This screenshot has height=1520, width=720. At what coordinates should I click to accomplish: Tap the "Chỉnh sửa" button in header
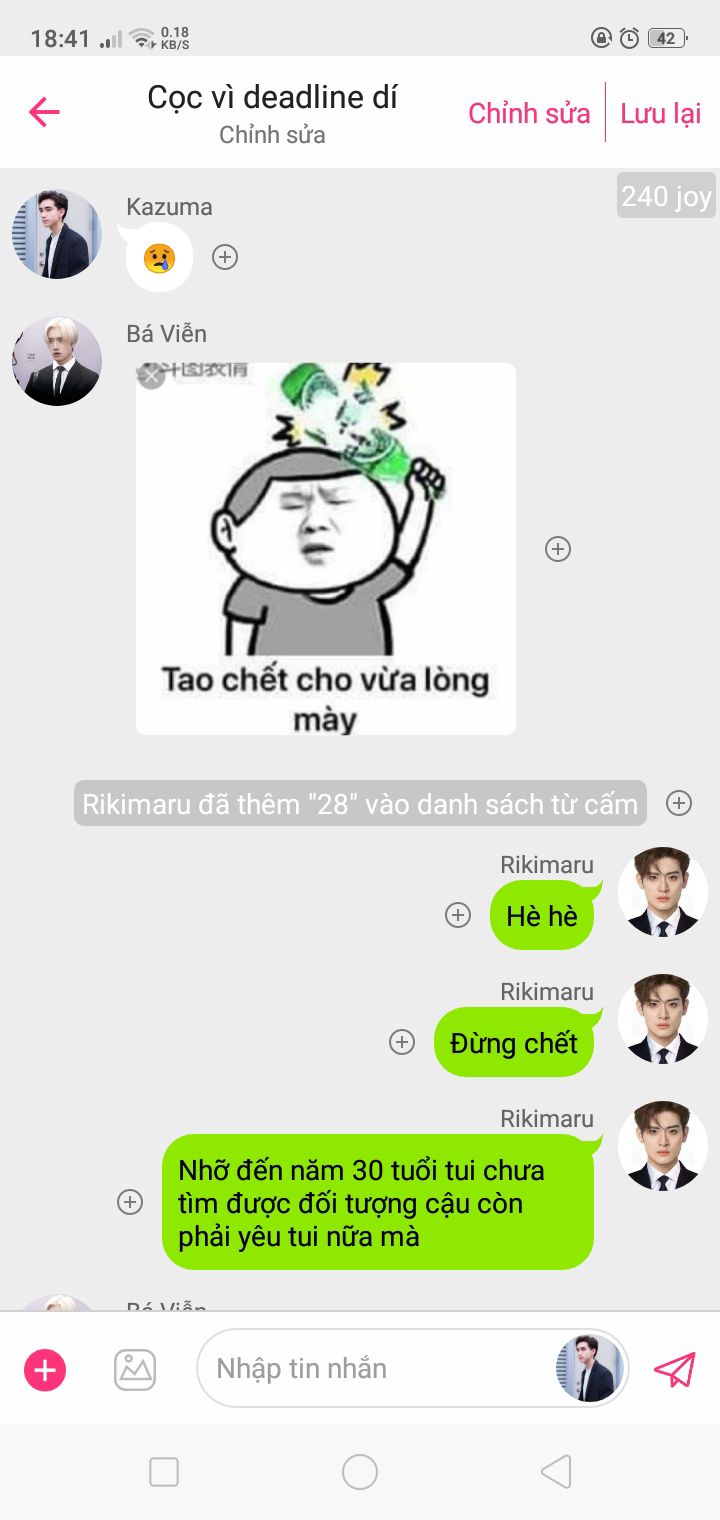(529, 113)
